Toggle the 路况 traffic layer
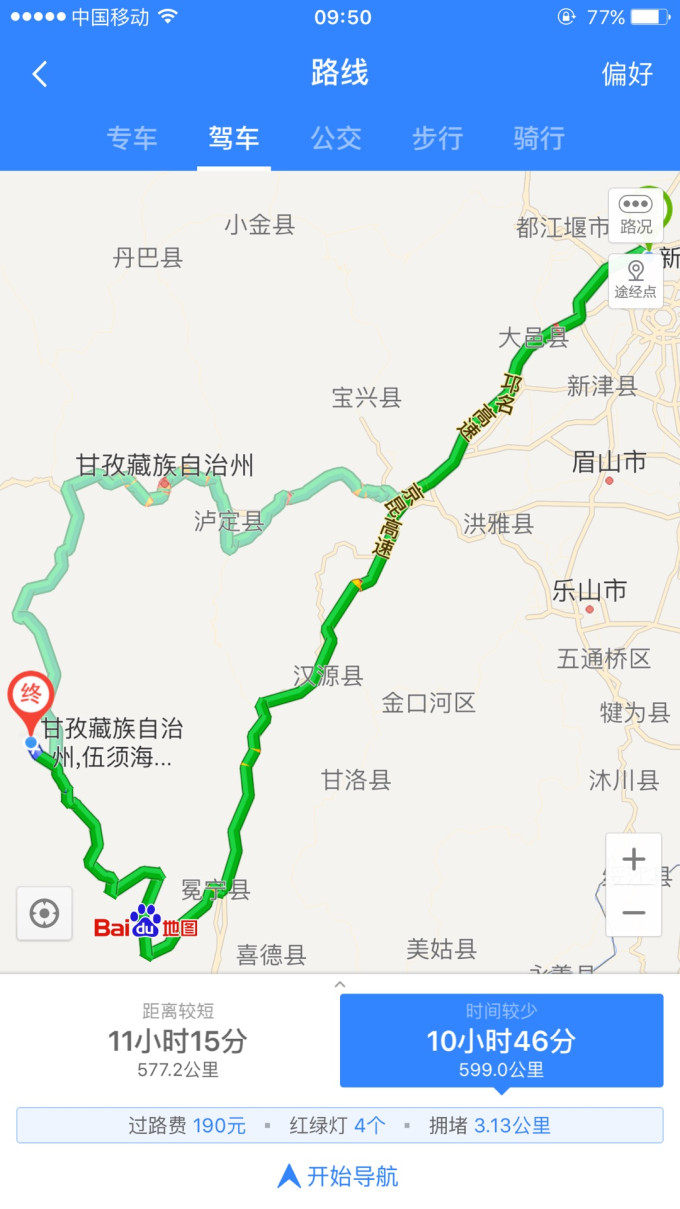Screen dimensions: 680x1209 [x=635, y=215]
